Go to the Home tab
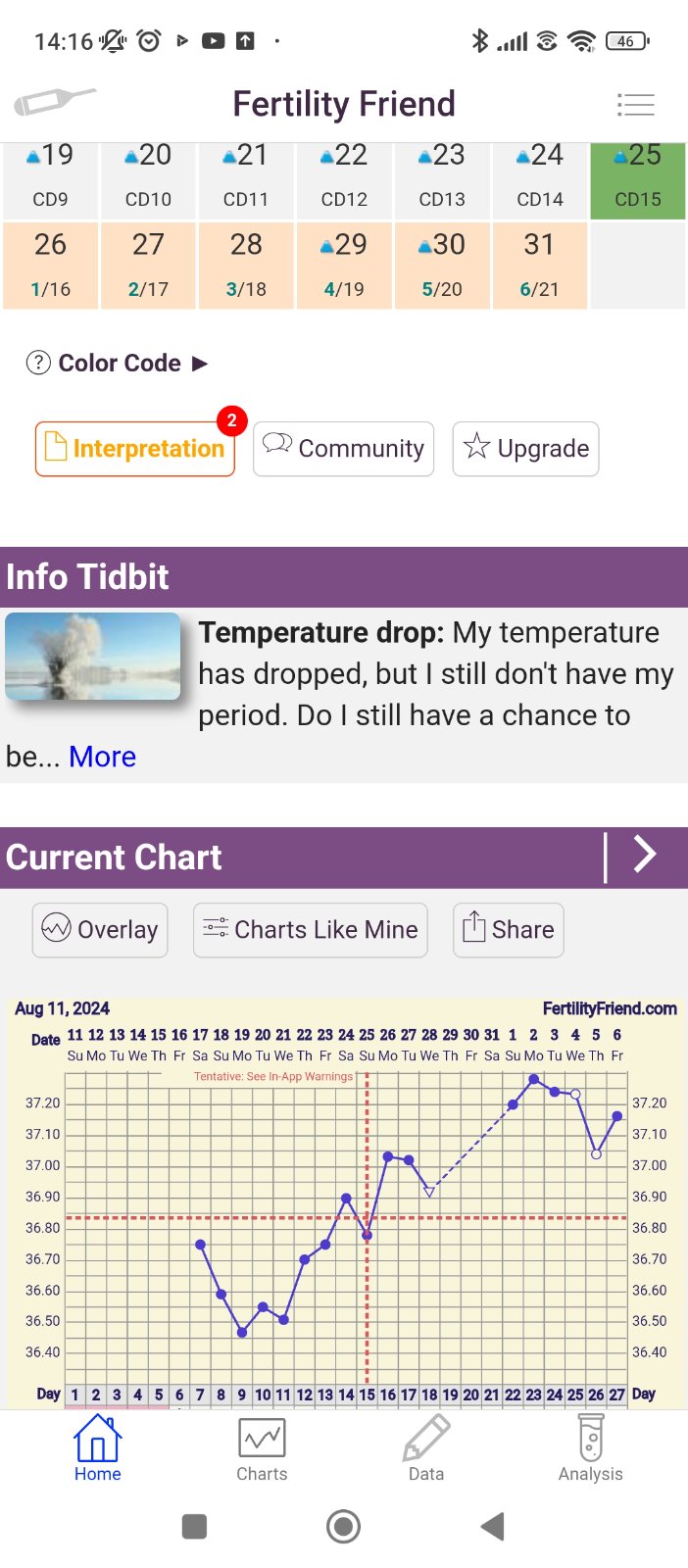Screen dimensions: 688x1568 tap(98, 1448)
